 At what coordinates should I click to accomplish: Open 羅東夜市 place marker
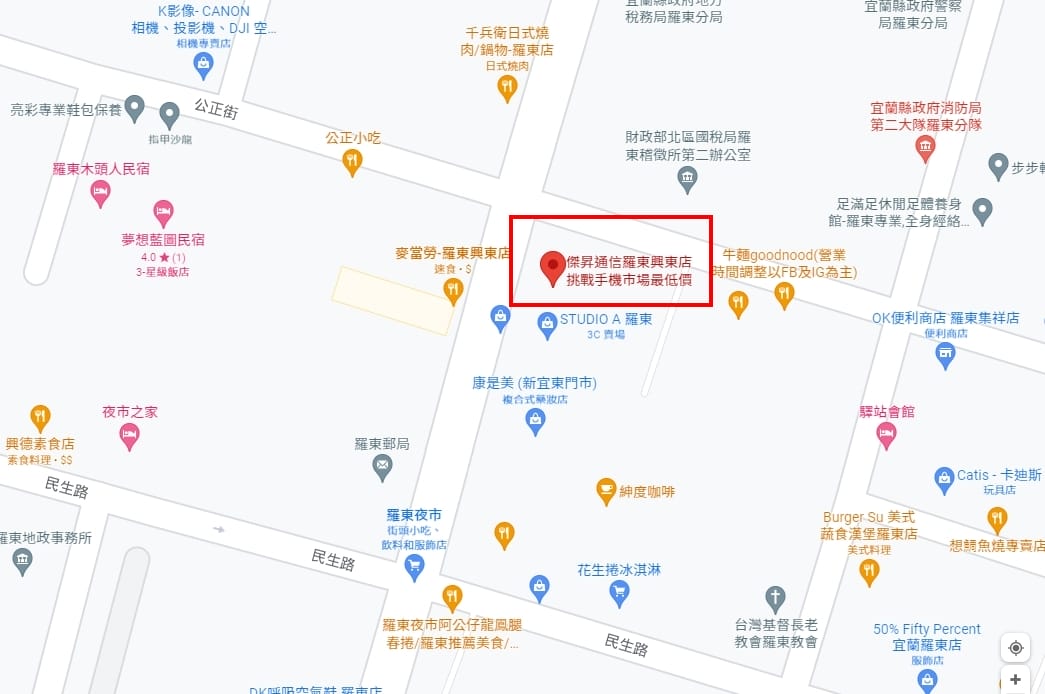click(x=415, y=568)
